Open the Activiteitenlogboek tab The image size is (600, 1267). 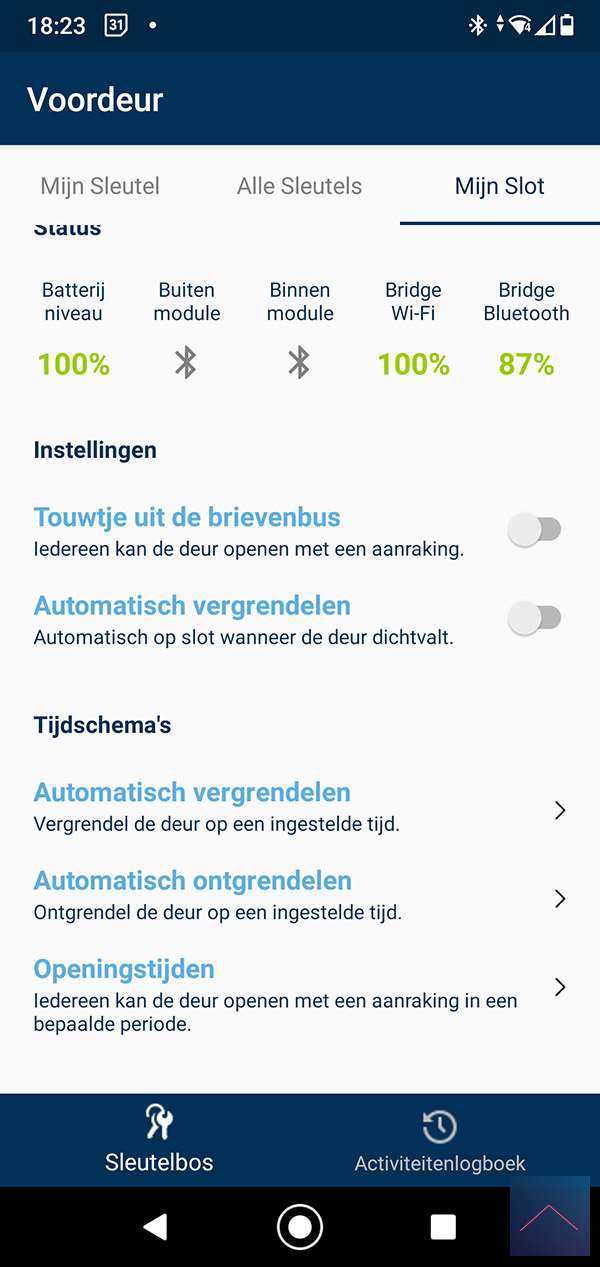pyautogui.click(x=440, y=1140)
